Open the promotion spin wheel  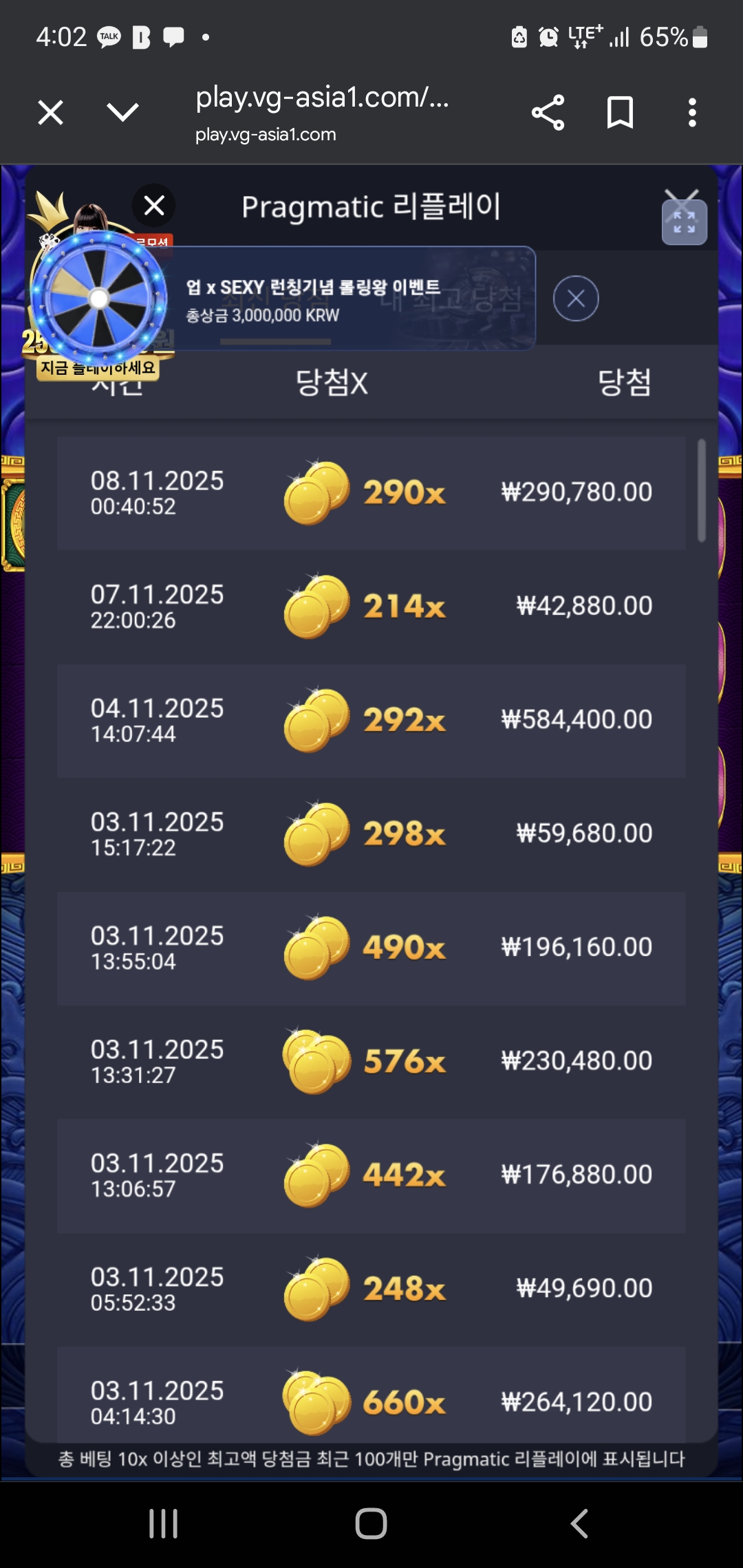[99, 298]
